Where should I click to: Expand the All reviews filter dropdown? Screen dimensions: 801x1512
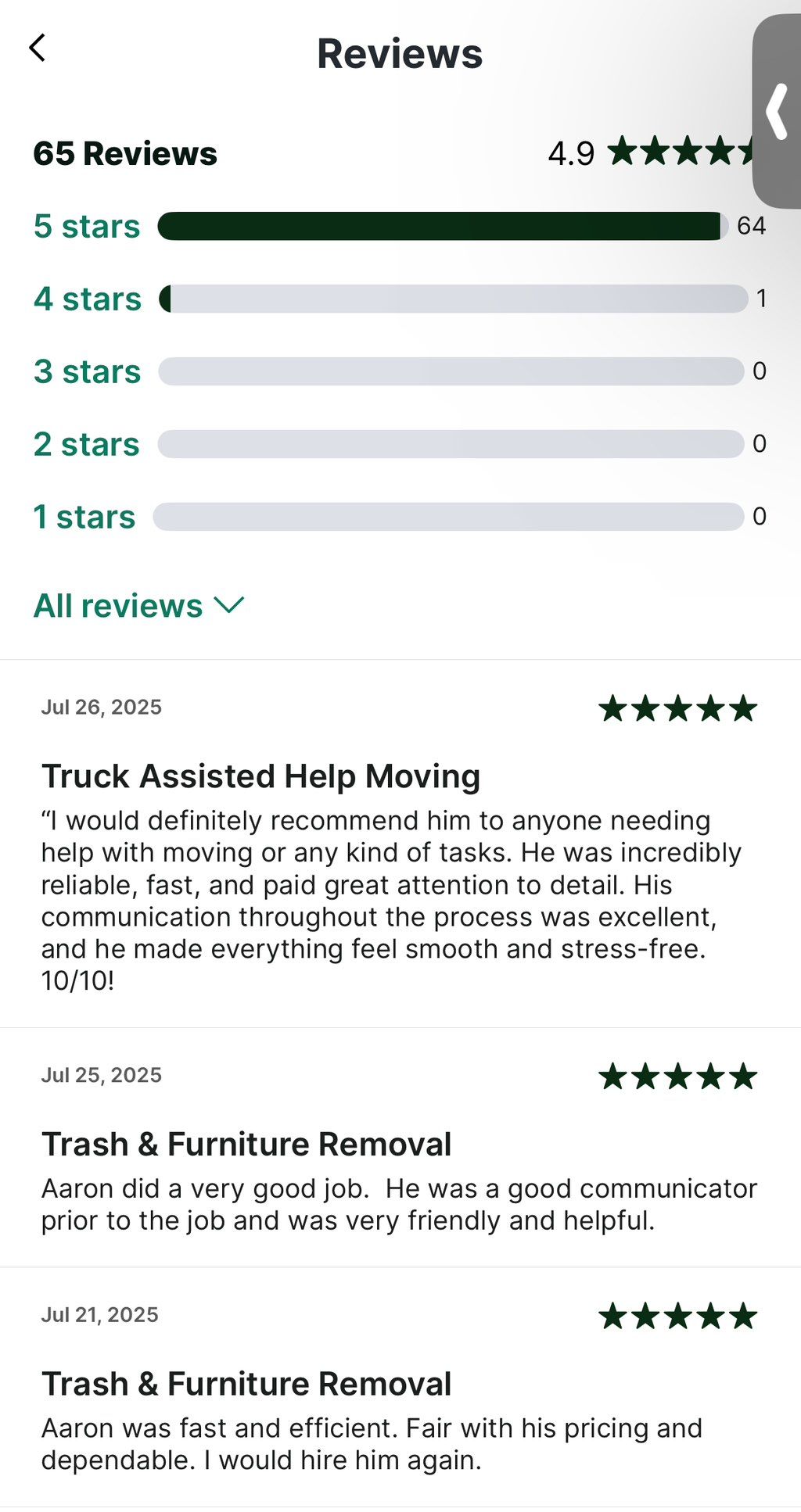(x=138, y=606)
